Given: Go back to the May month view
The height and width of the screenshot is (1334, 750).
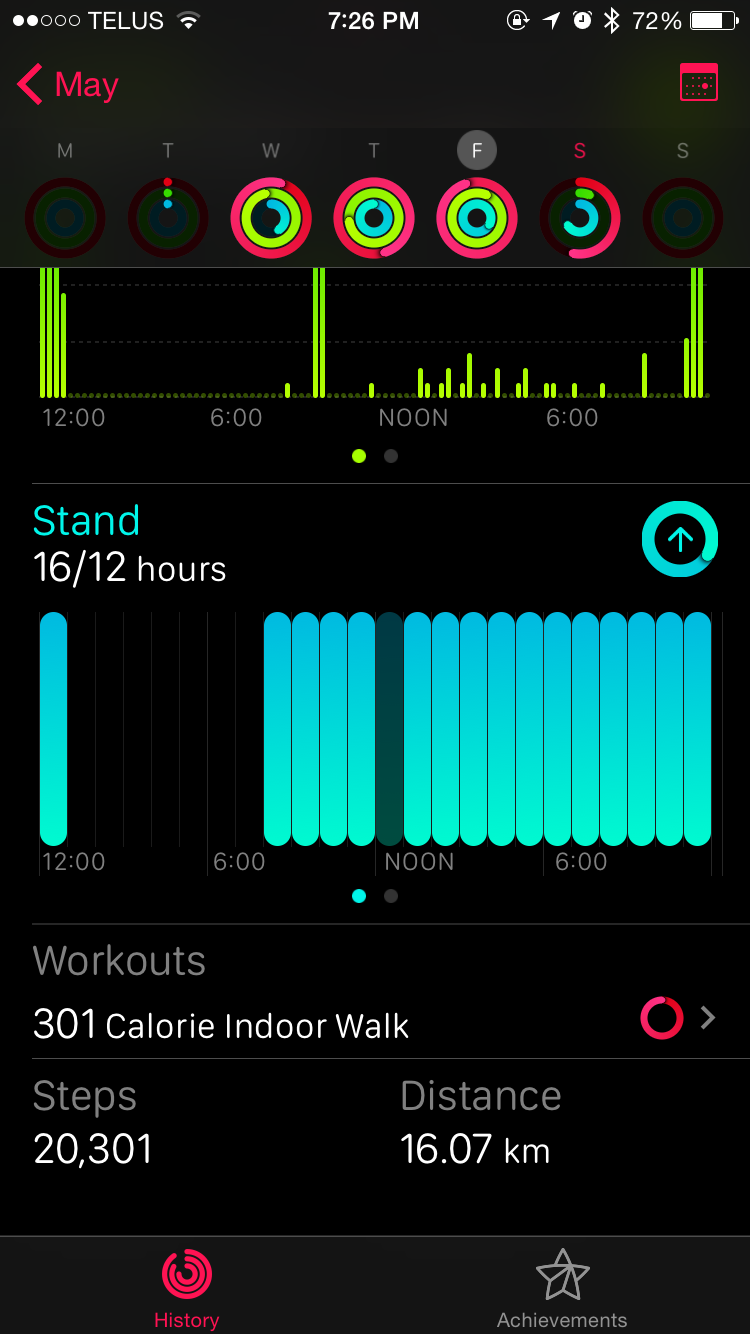Looking at the screenshot, I should pyautogui.click(x=68, y=85).
